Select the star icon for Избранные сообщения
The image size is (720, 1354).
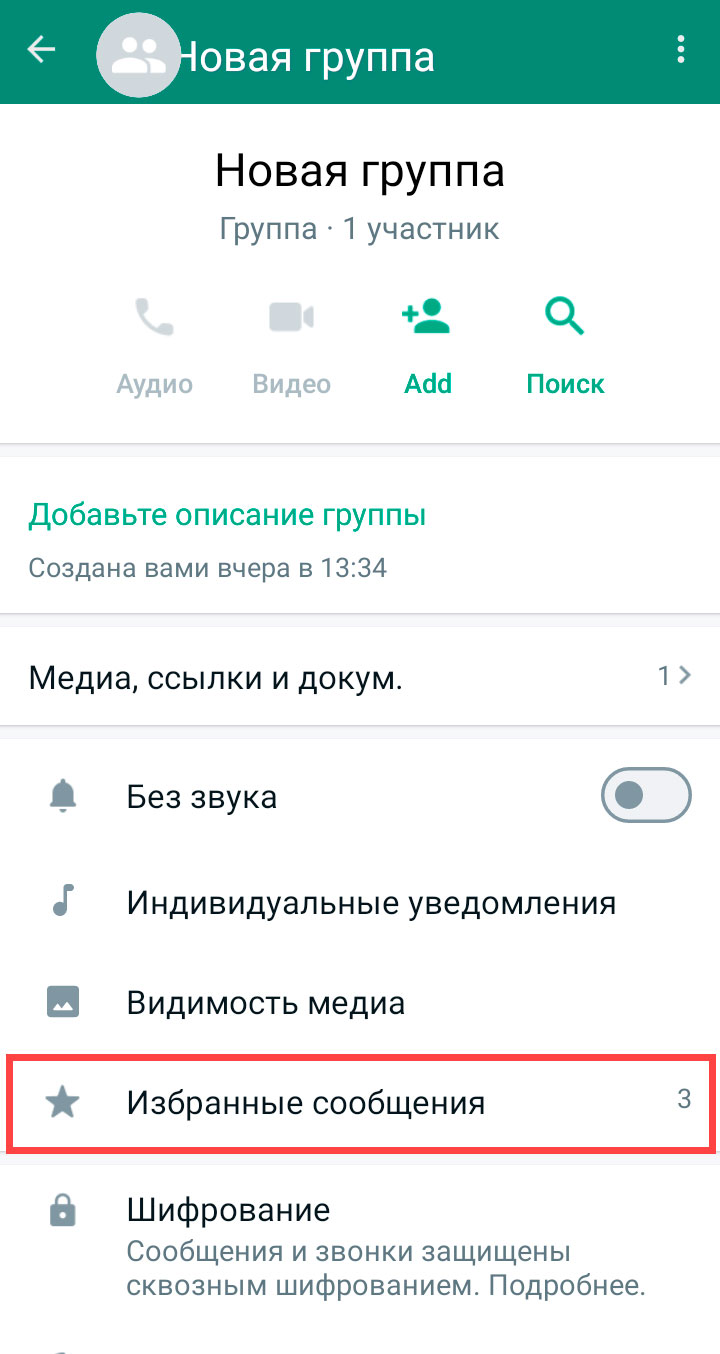[62, 1103]
